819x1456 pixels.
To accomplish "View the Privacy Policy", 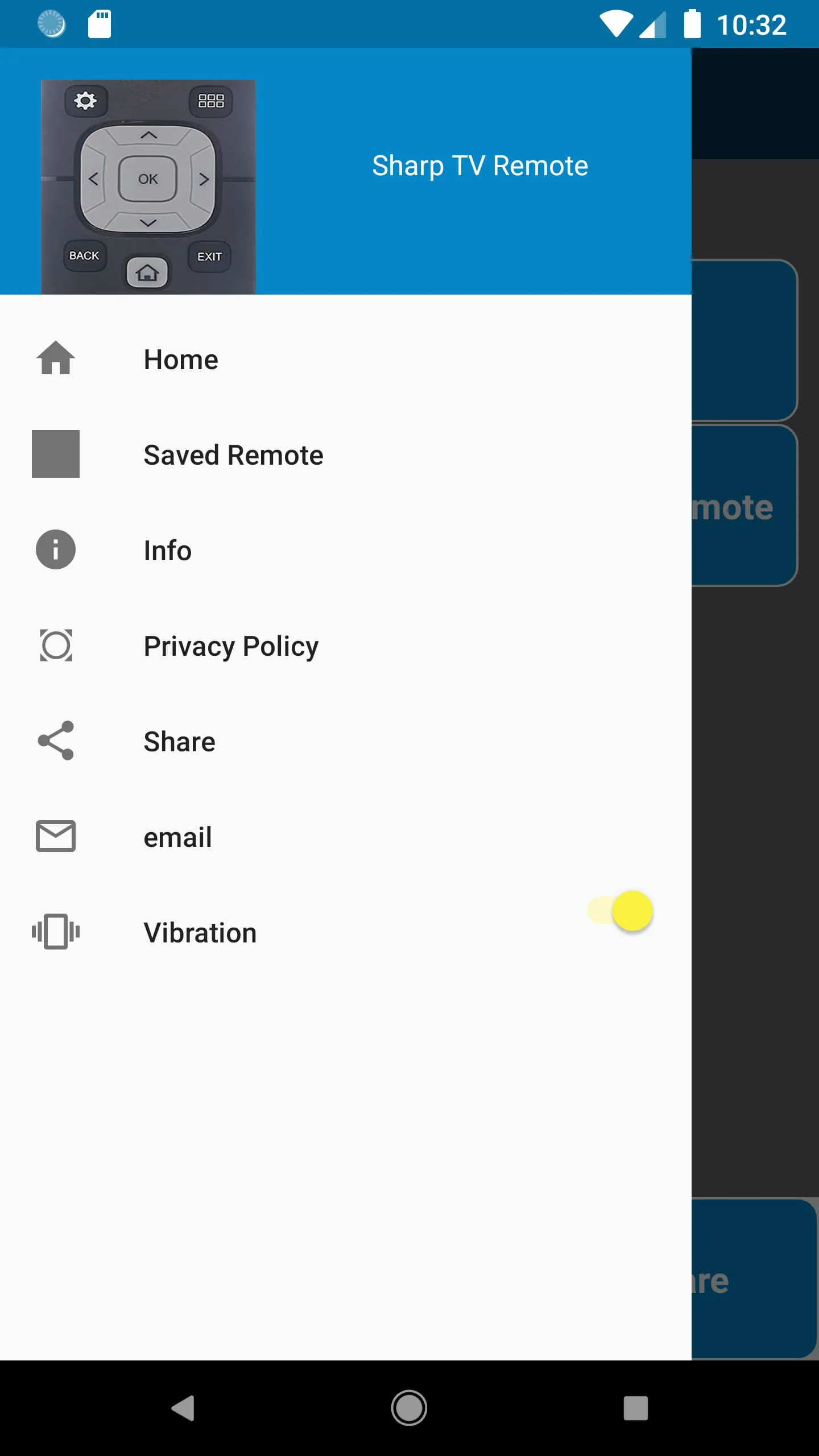I will [x=231, y=646].
